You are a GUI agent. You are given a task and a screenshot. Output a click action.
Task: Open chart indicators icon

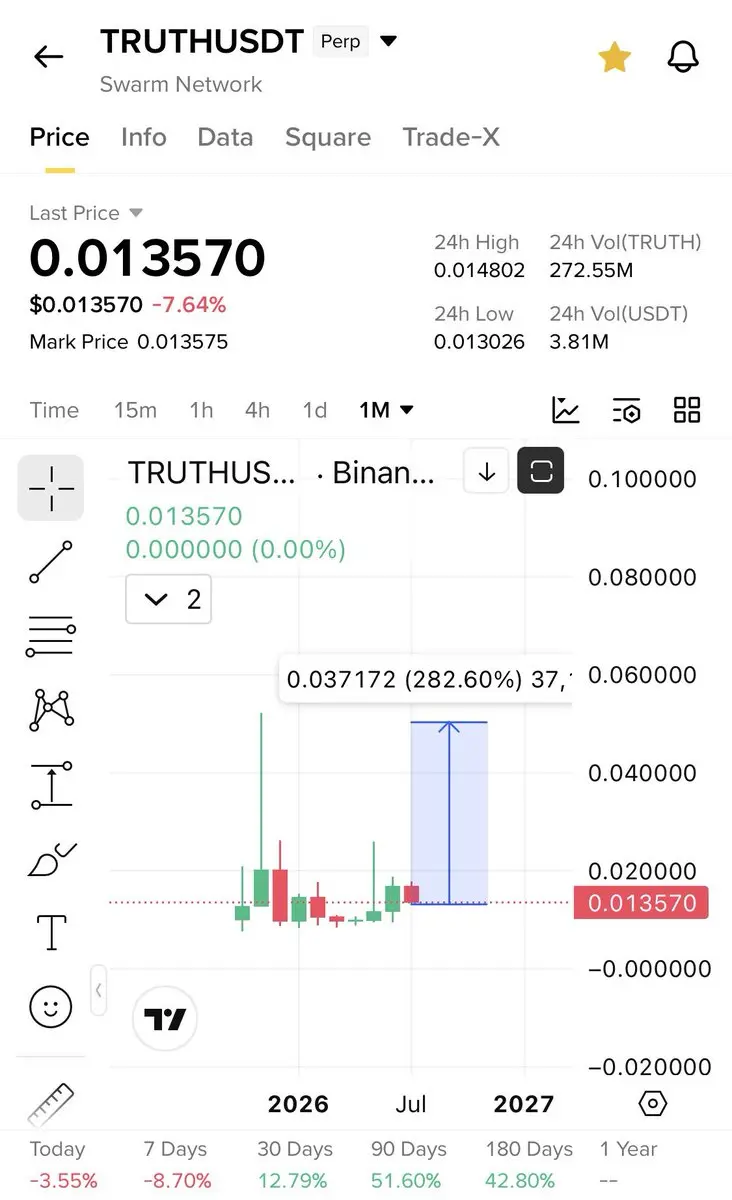[566, 410]
